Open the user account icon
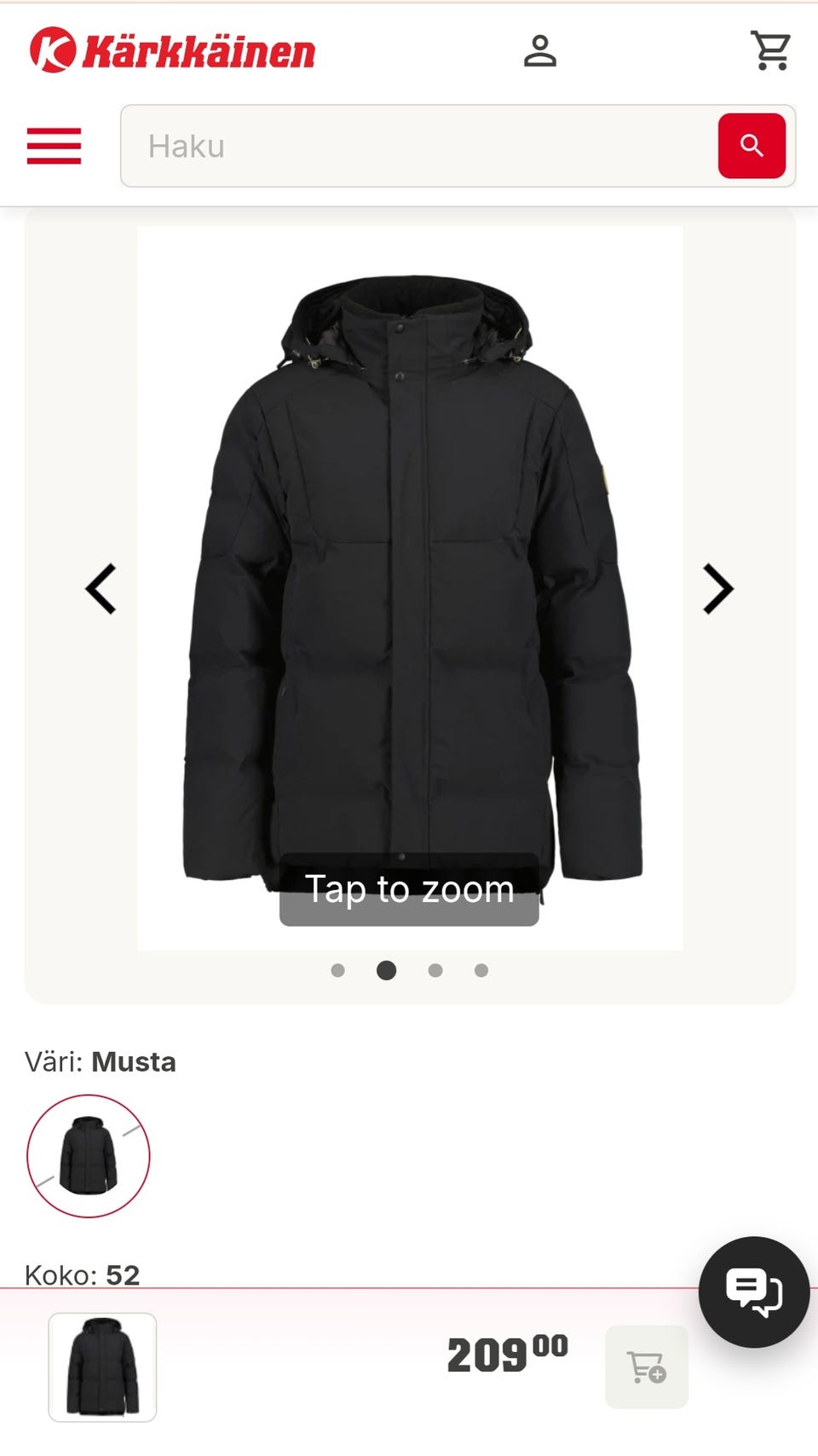 (x=539, y=51)
